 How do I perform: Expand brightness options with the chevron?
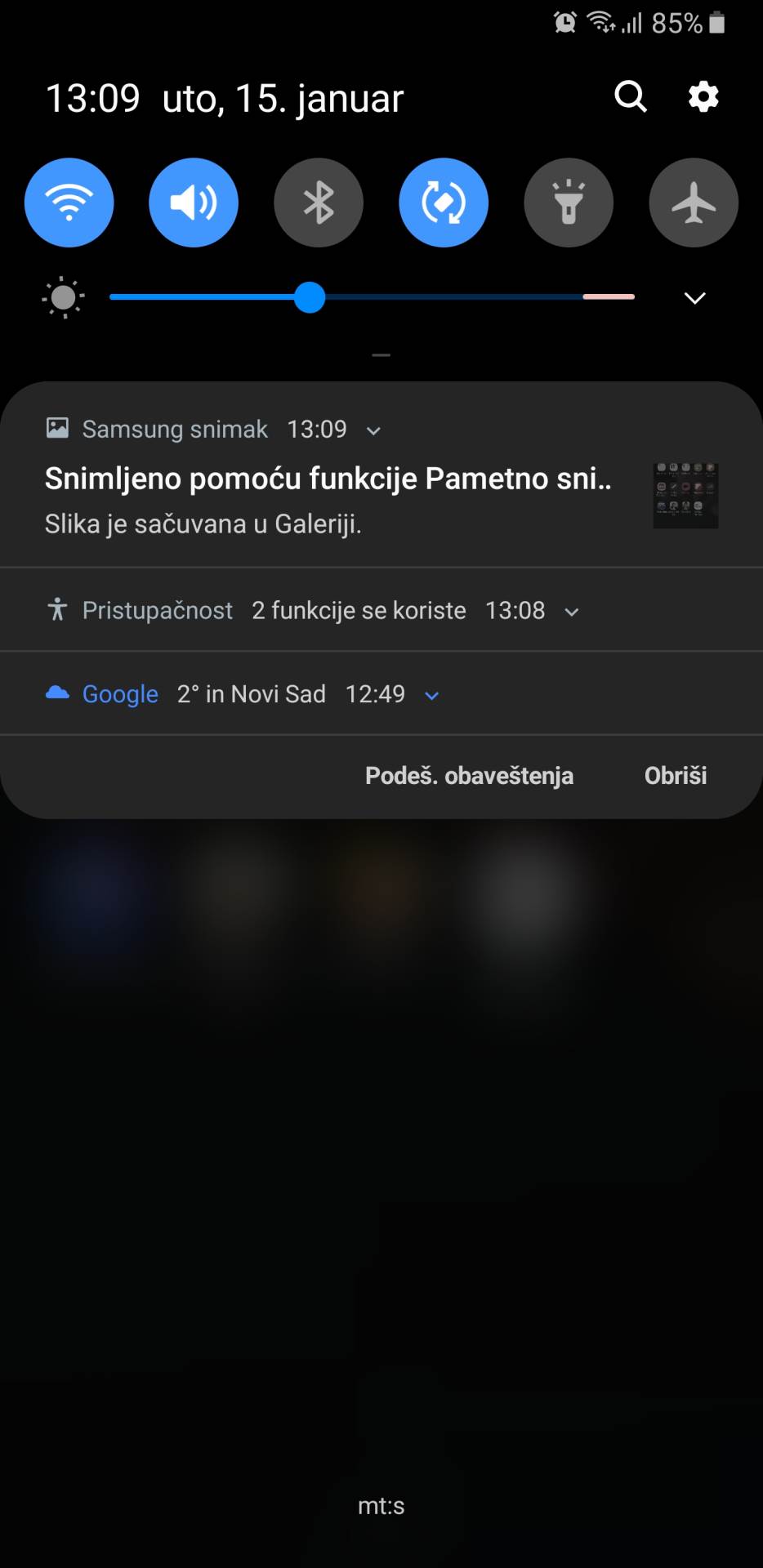(x=694, y=298)
